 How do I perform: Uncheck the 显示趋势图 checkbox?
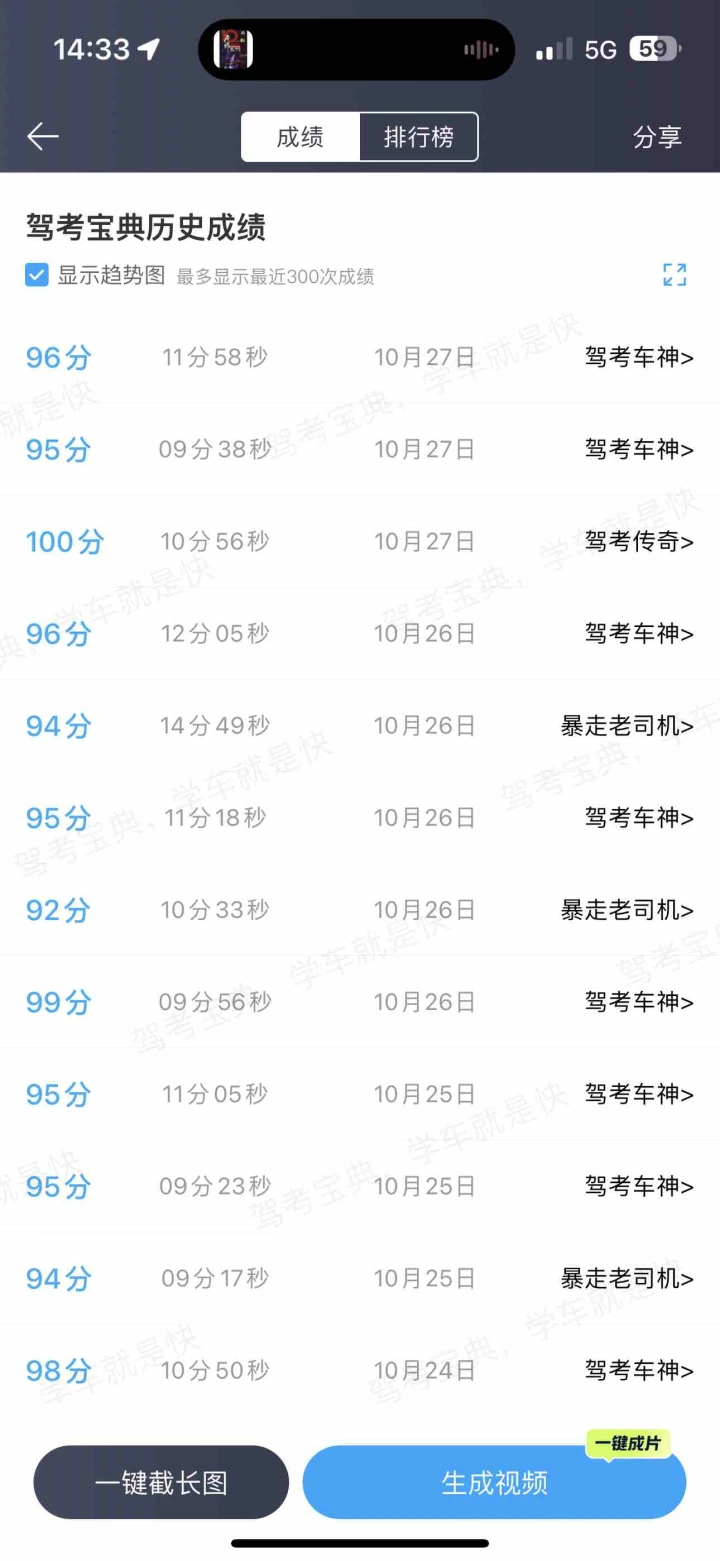click(37, 275)
